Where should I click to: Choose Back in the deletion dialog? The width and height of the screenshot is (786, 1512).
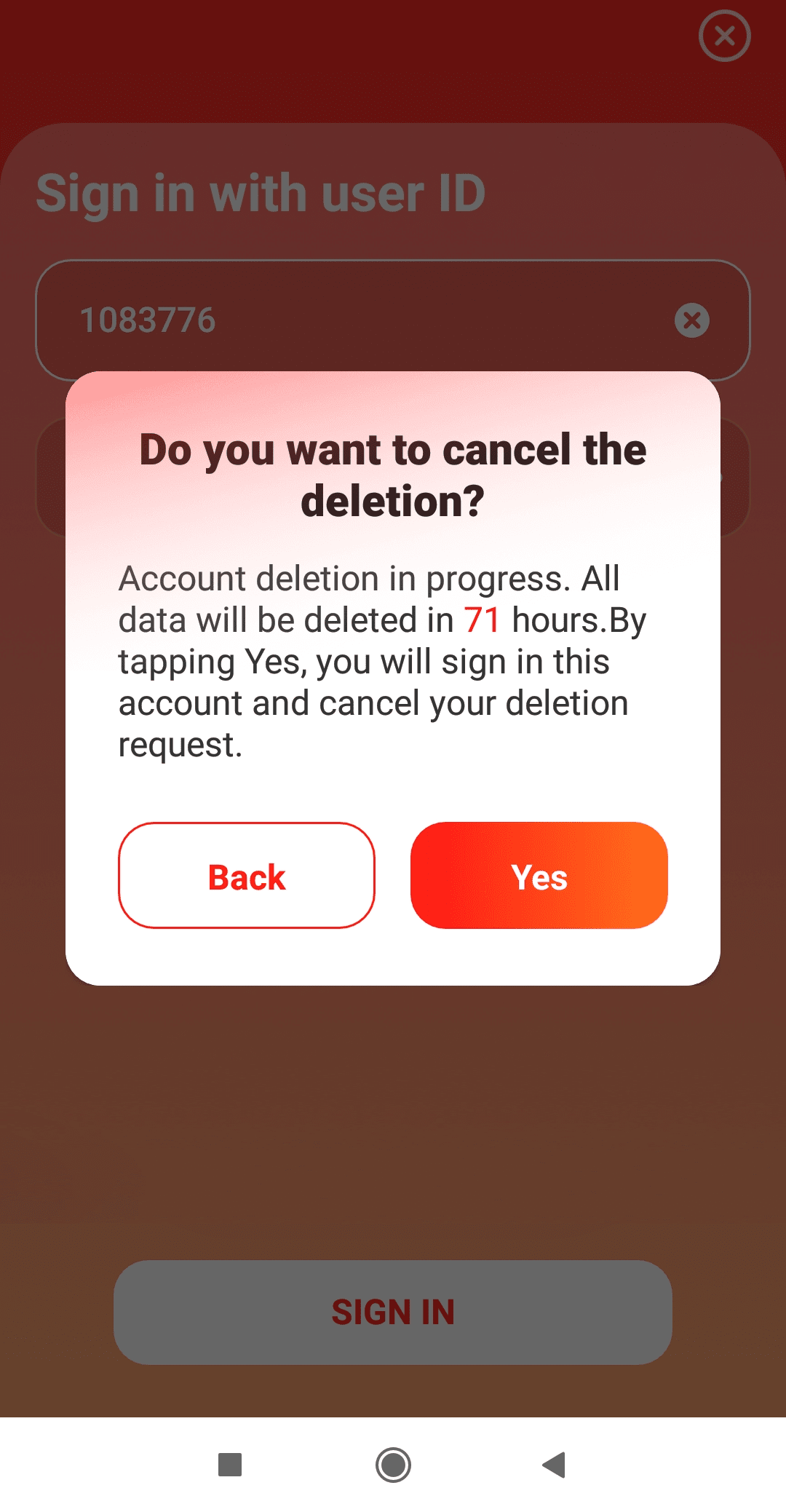[x=247, y=875]
